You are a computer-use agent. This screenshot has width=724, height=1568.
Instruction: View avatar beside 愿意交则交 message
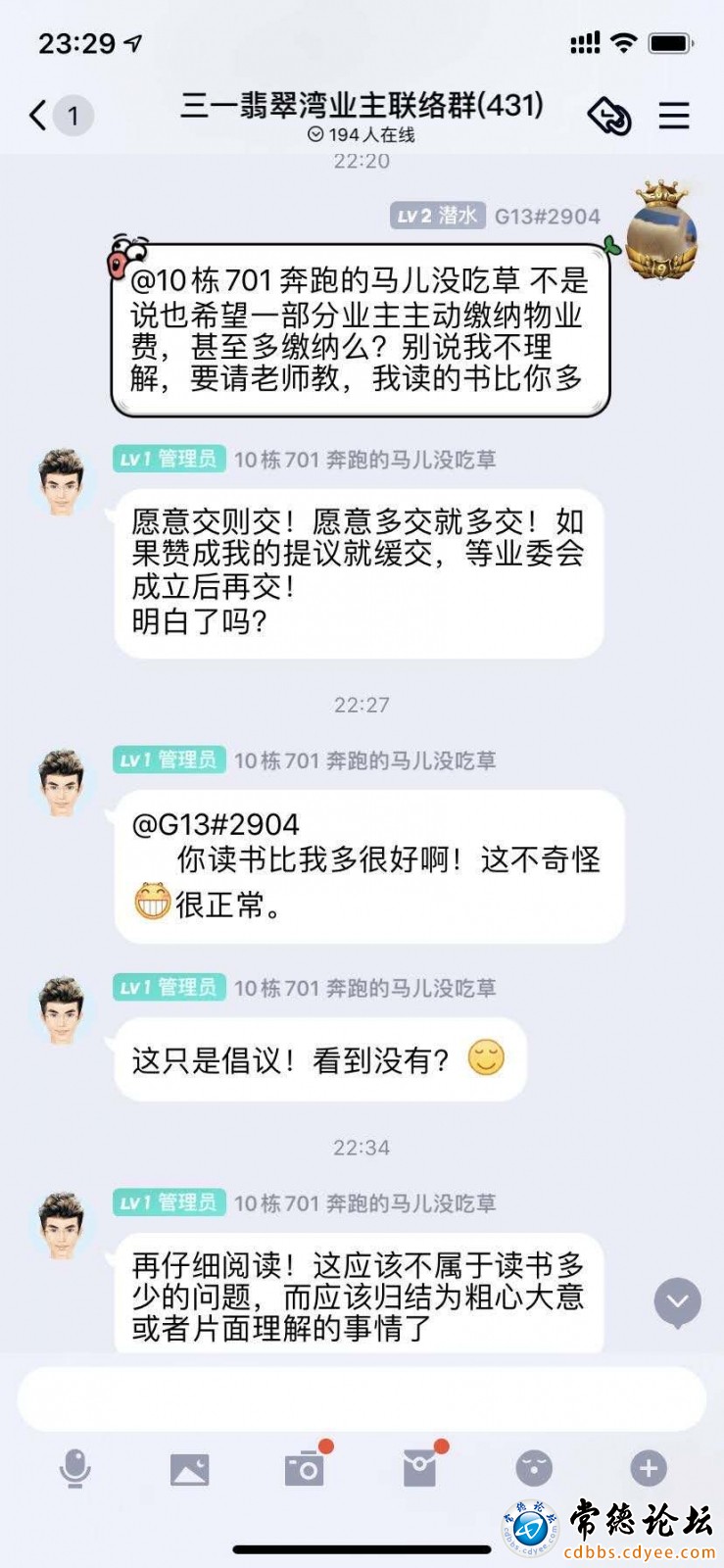(62, 481)
